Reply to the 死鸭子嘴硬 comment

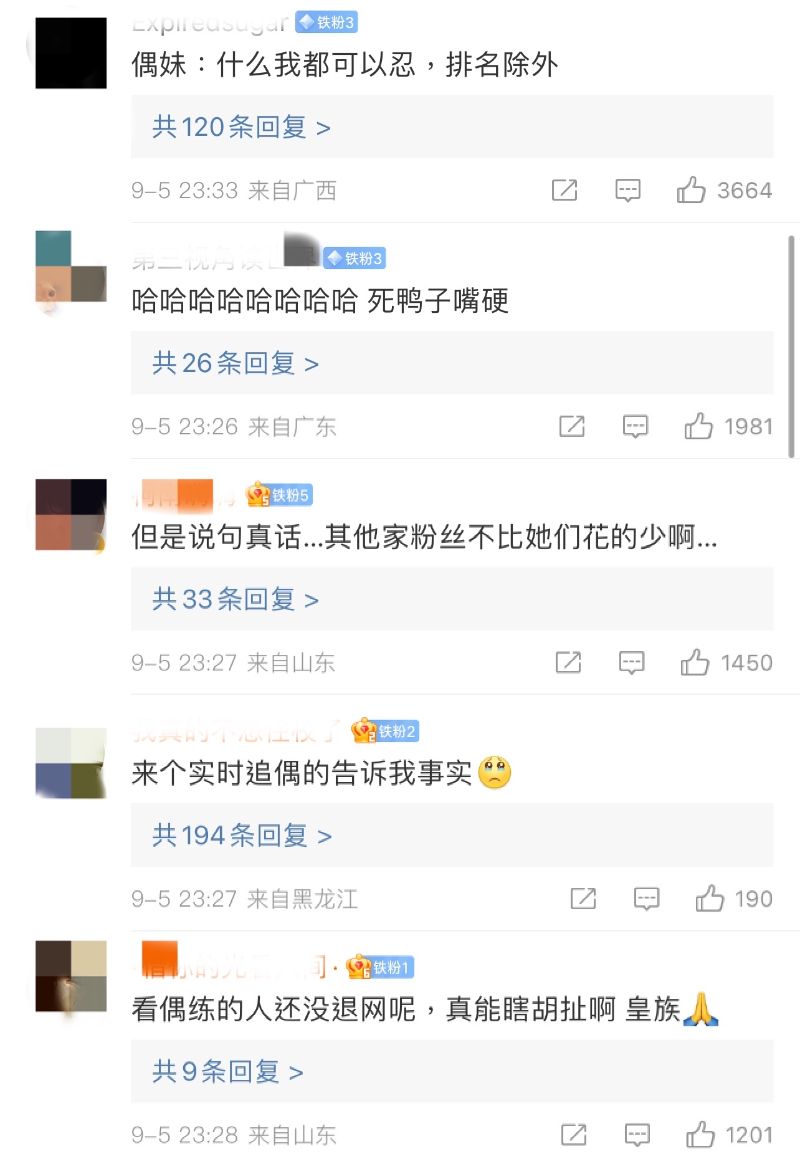tap(635, 427)
